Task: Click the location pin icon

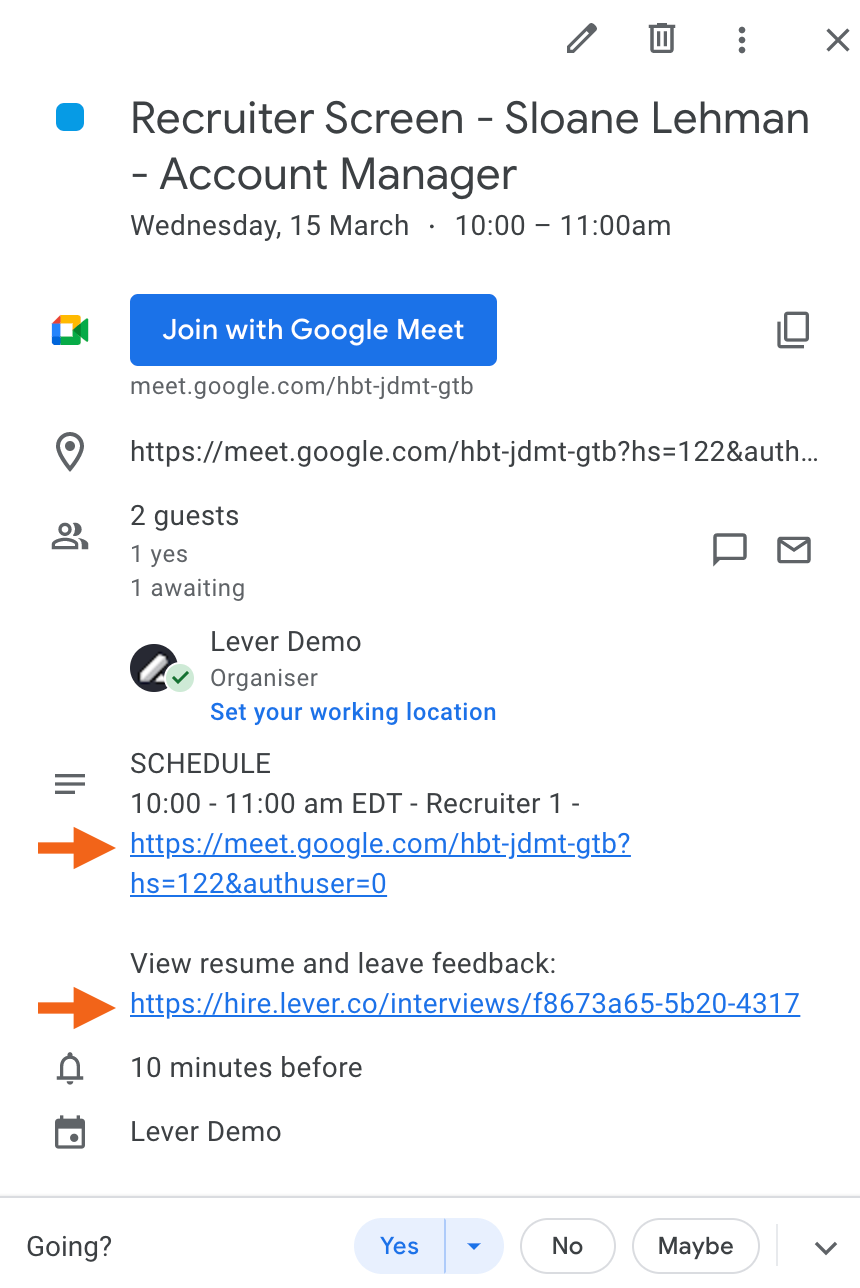Action: (69, 451)
